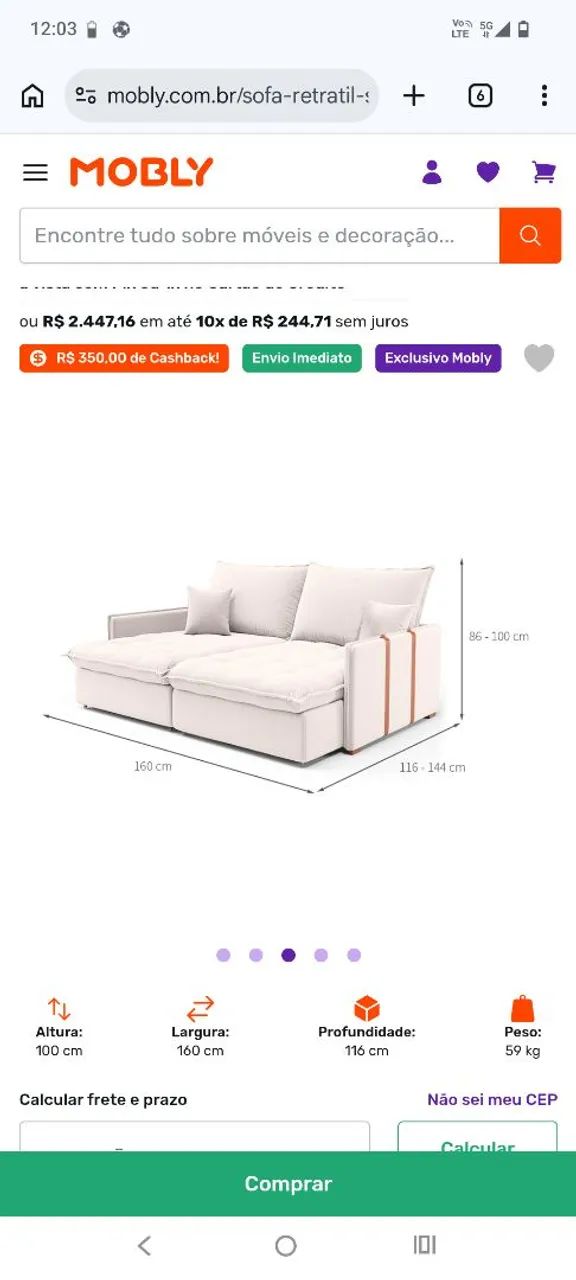Viewport: 576px width, 1280px height.
Task: Tap the orange search button
Action: pyautogui.click(x=530, y=236)
